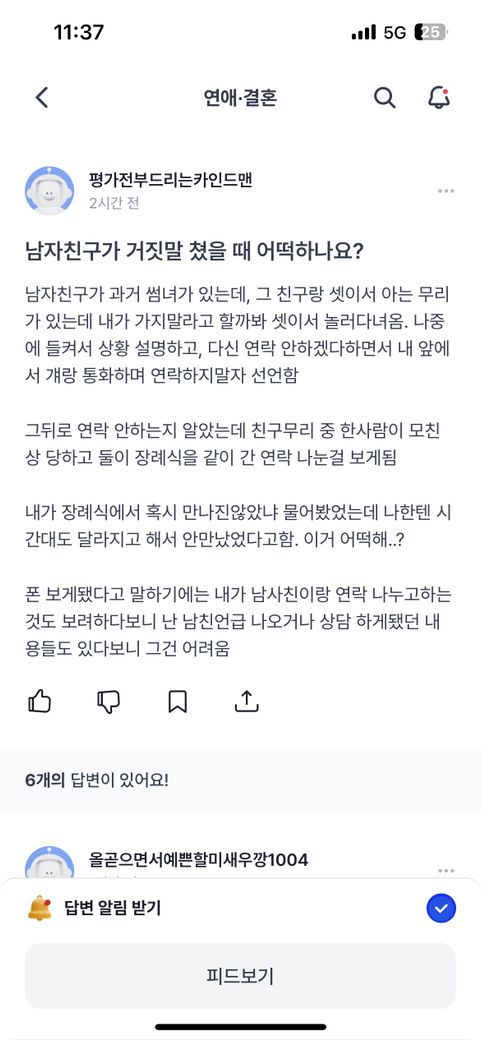Go back using the top-left arrow
Screen dimensions: 481x1040
(42, 98)
